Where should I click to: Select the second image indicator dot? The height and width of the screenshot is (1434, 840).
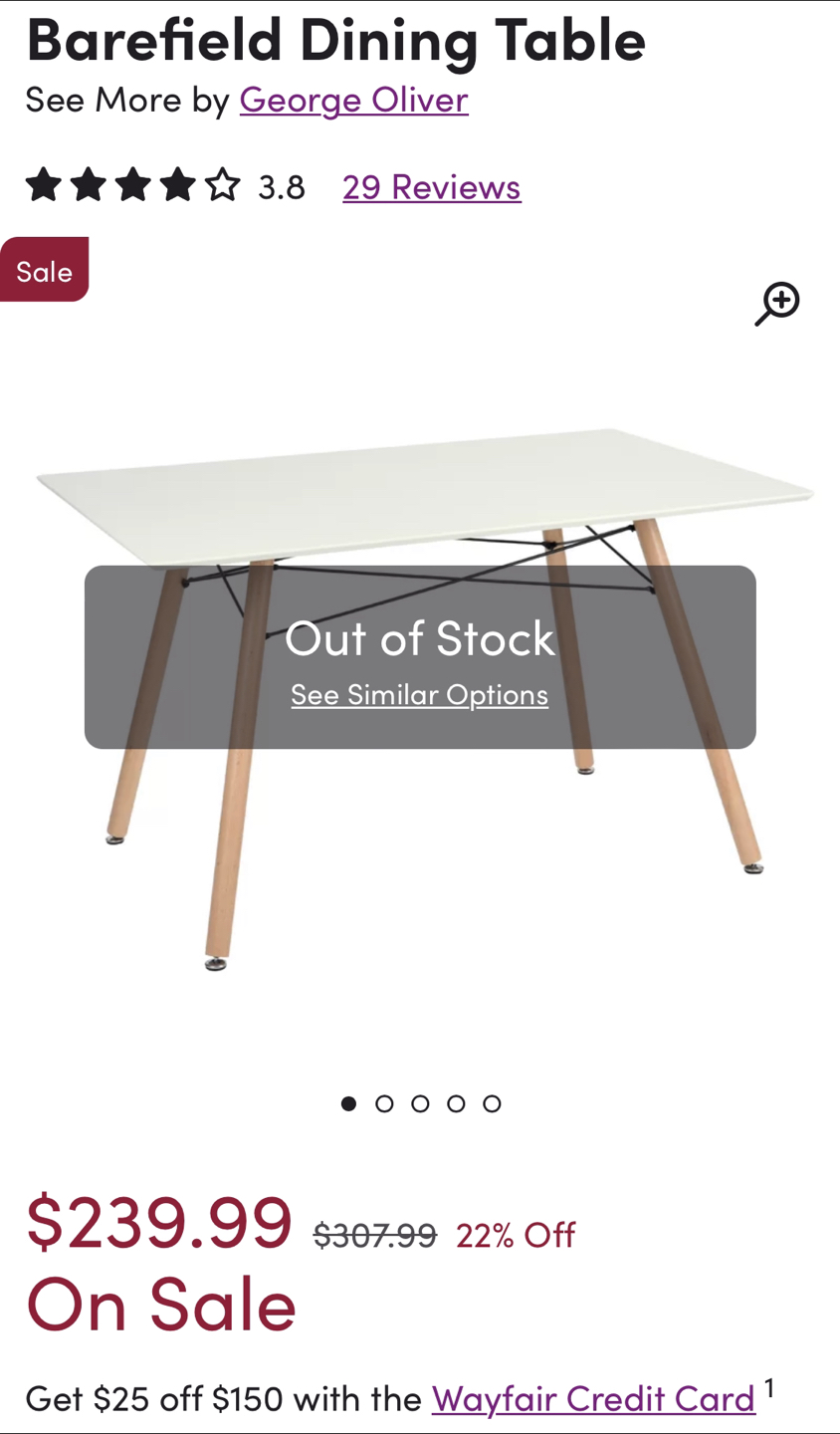tap(384, 1103)
